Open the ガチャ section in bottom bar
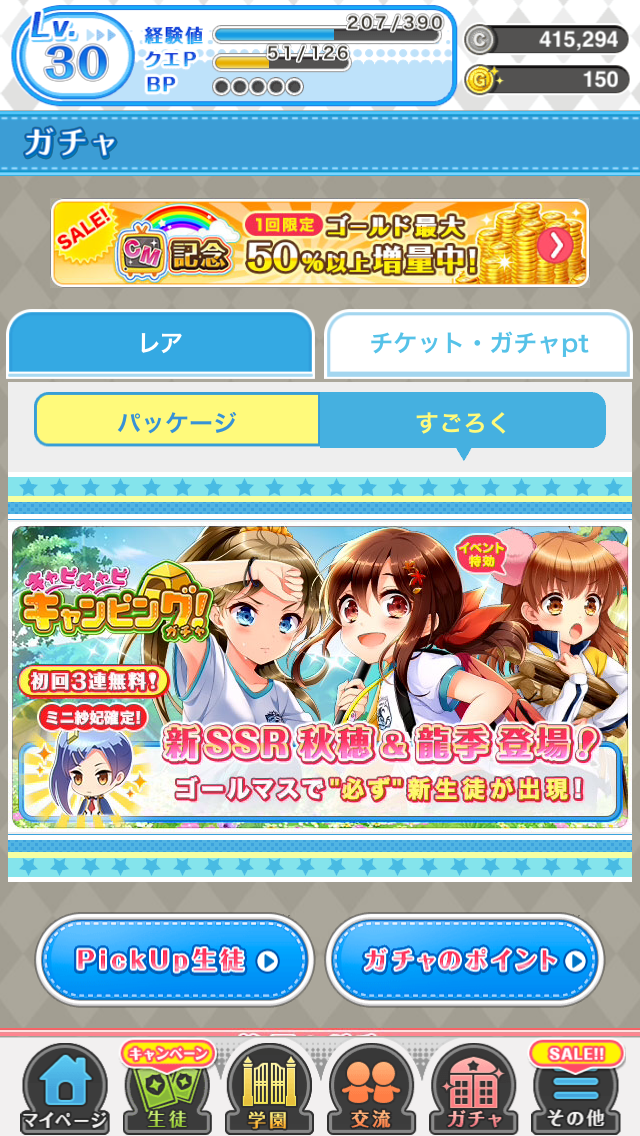Viewport: 640px width, 1136px height. [473, 1090]
